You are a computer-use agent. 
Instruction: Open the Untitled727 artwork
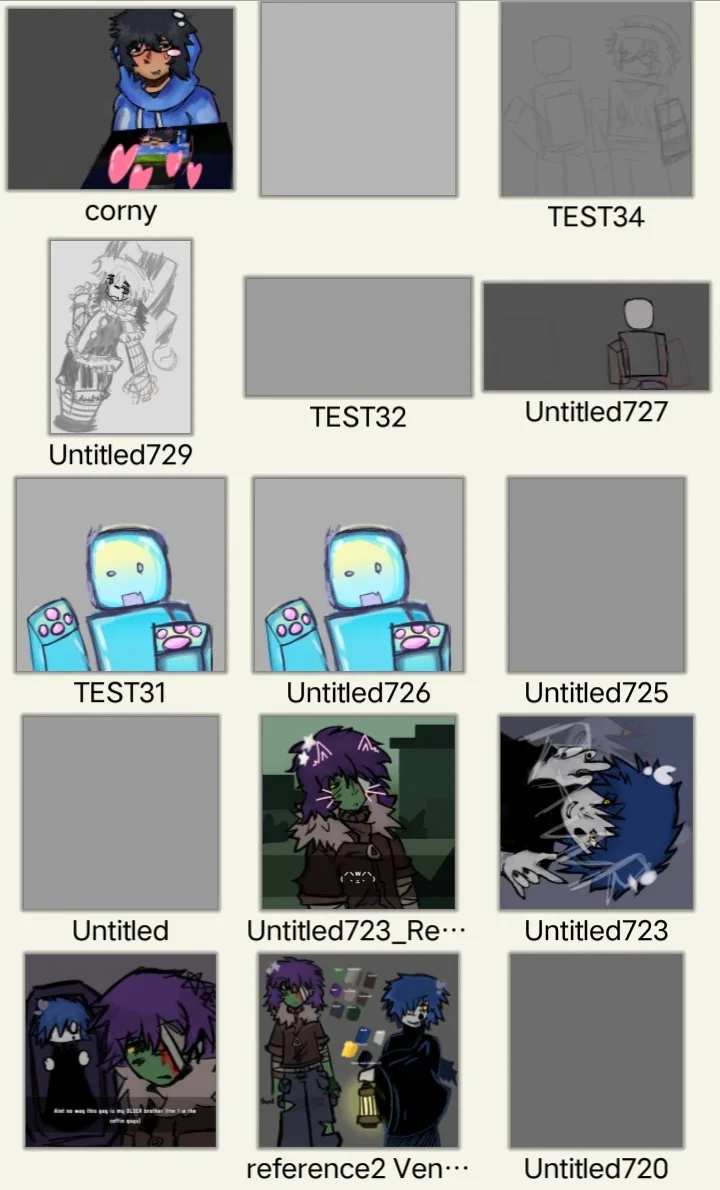pos(596,336)
